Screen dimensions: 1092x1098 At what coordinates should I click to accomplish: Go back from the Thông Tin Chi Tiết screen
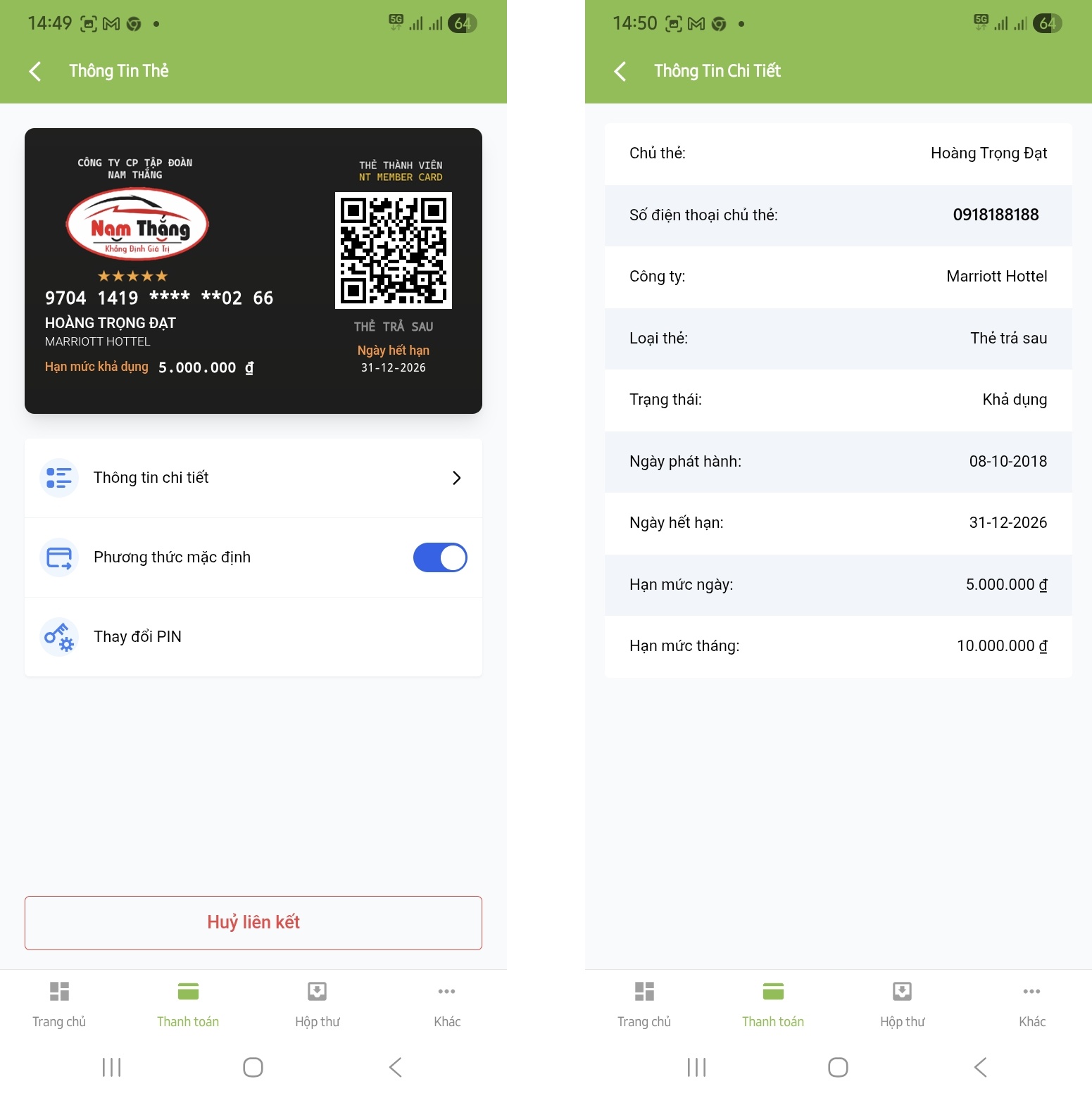tap(620, 71)
